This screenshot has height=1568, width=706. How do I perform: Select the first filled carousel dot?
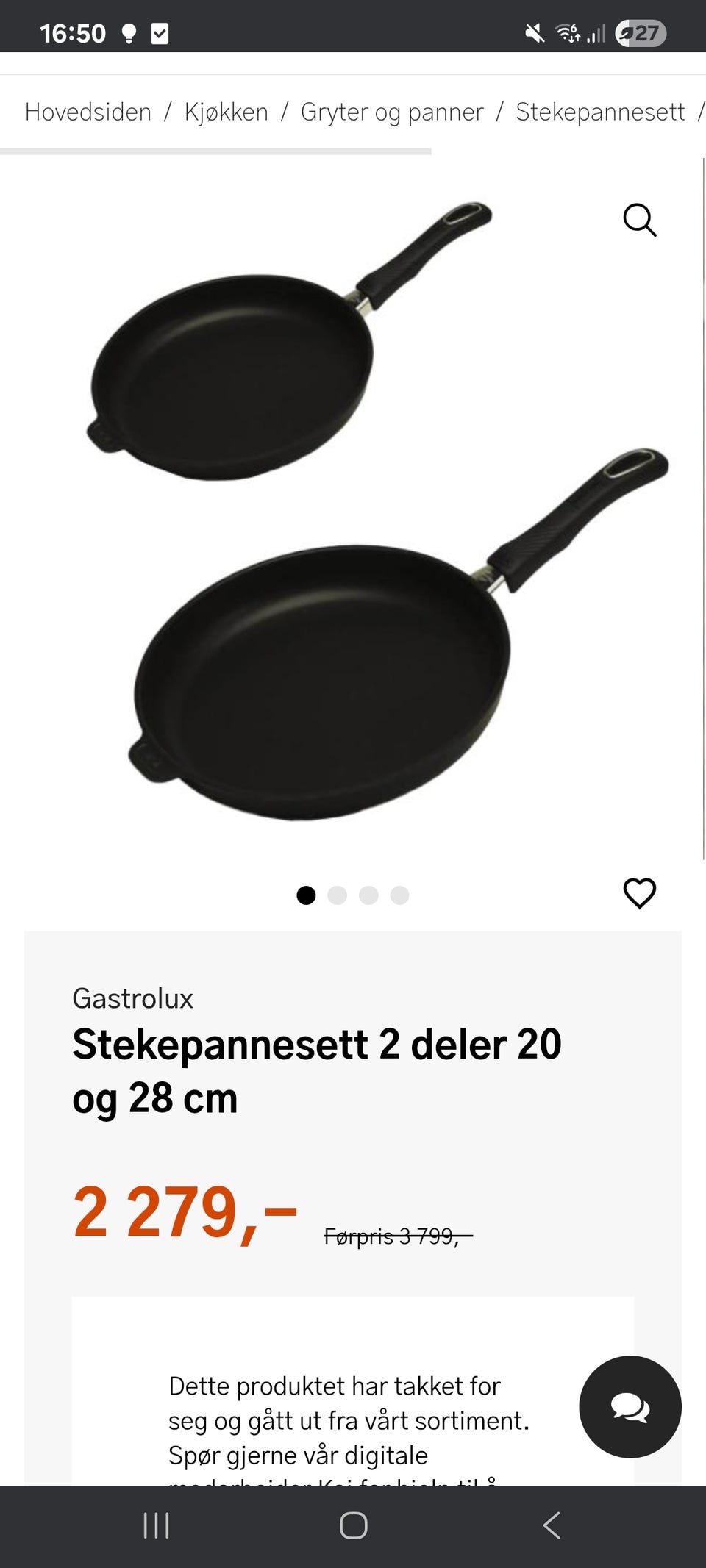(x=307, y=895)
